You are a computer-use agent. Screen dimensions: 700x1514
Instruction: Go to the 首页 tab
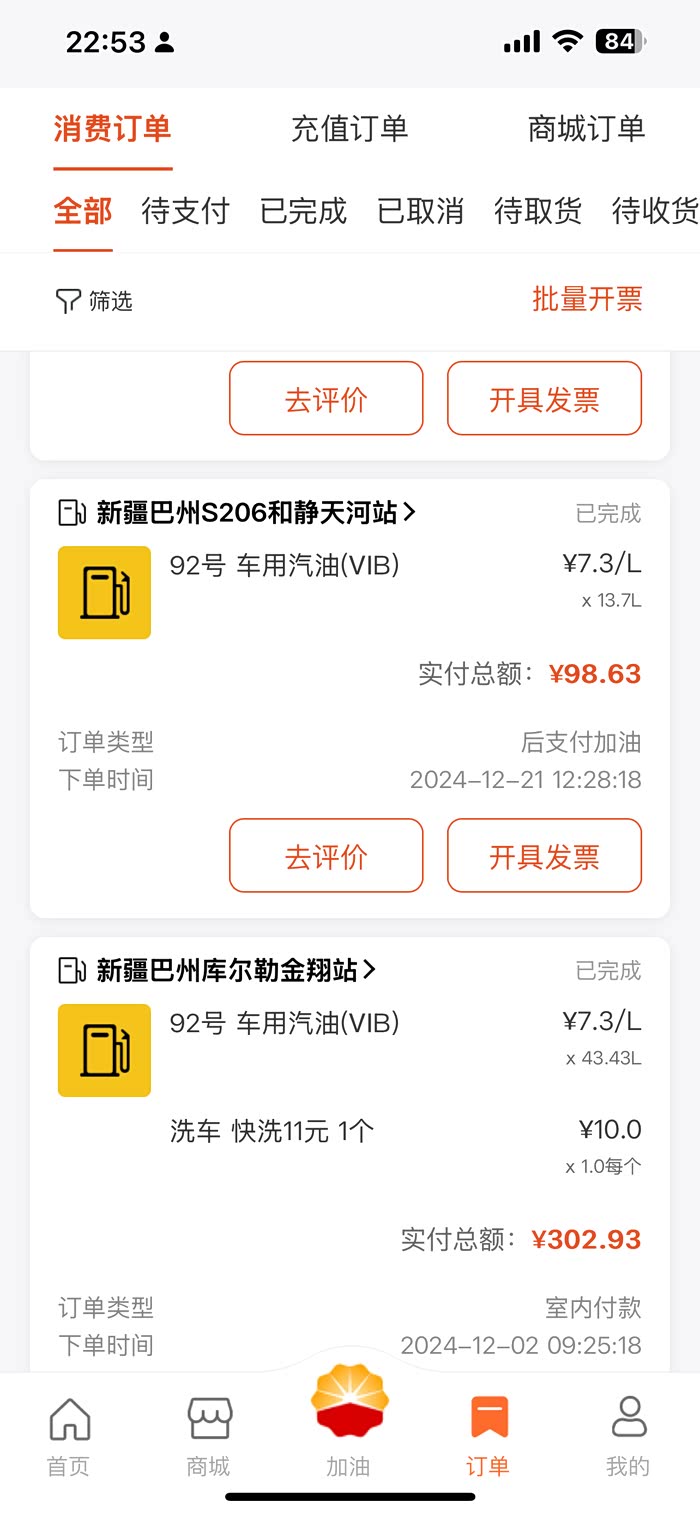69,1436
